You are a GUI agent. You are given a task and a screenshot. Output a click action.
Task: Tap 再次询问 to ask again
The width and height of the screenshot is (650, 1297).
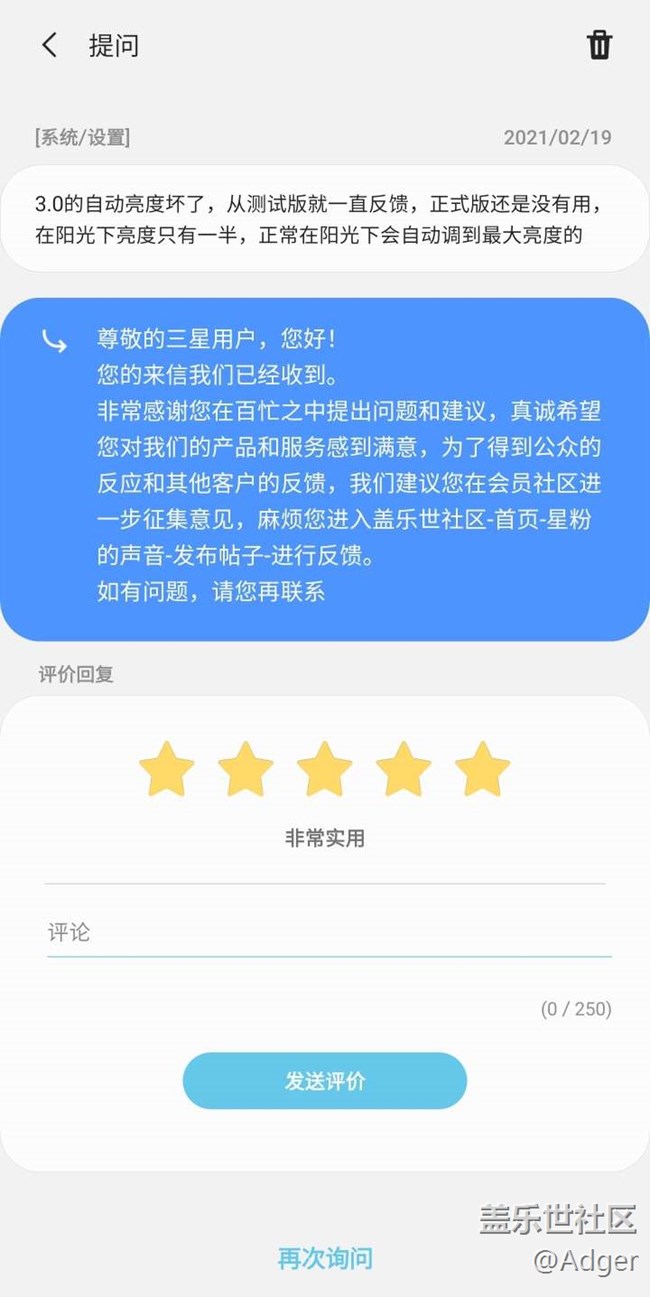(x=324, y=1258)
